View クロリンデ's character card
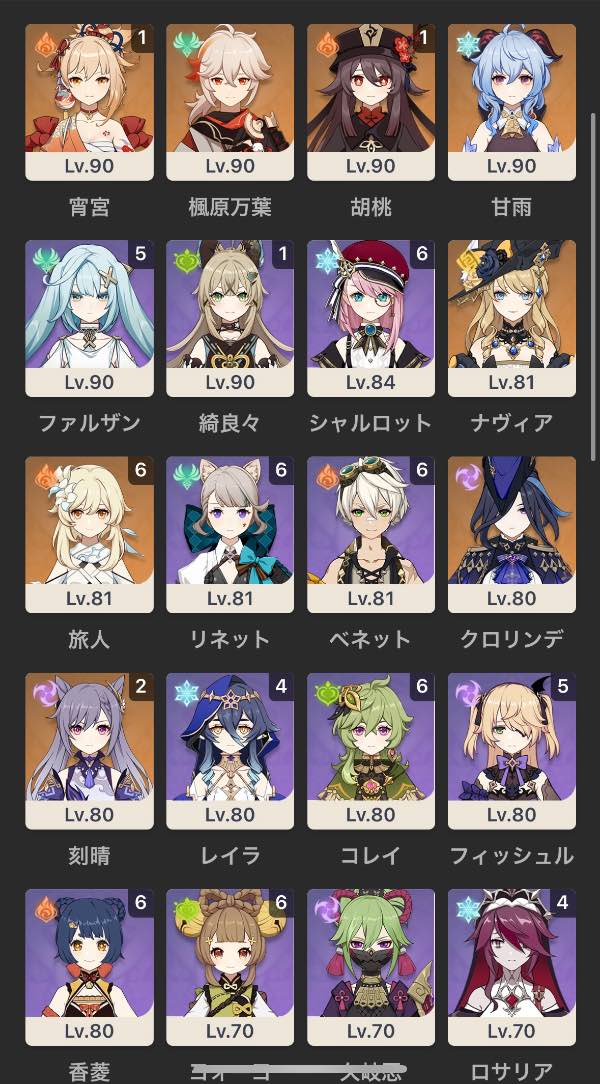Viewport: 600px width, 1084px height. [512, 534]
